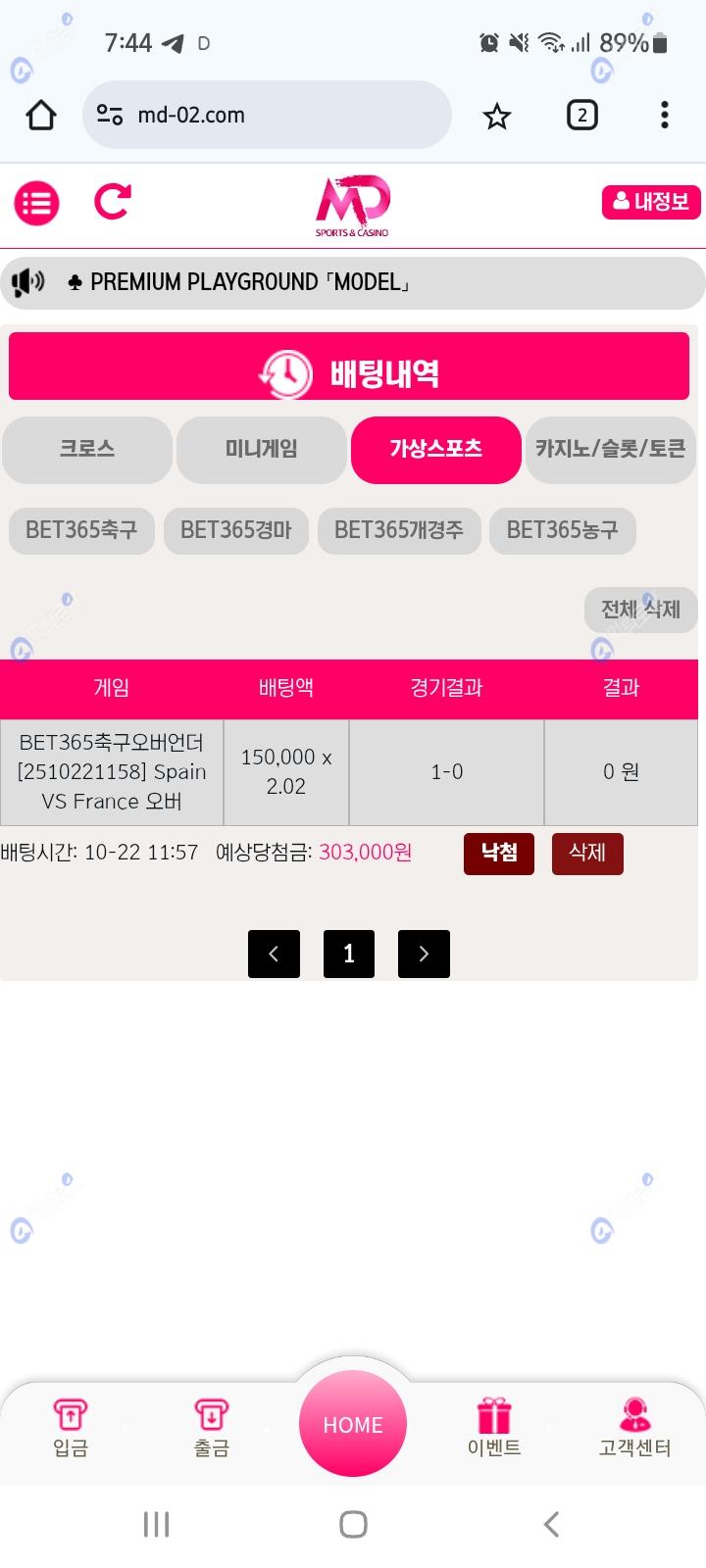This screenshot has height=1568, width=706.
Task: Go to previous page arrow
Action: click(x=274, y=954)
